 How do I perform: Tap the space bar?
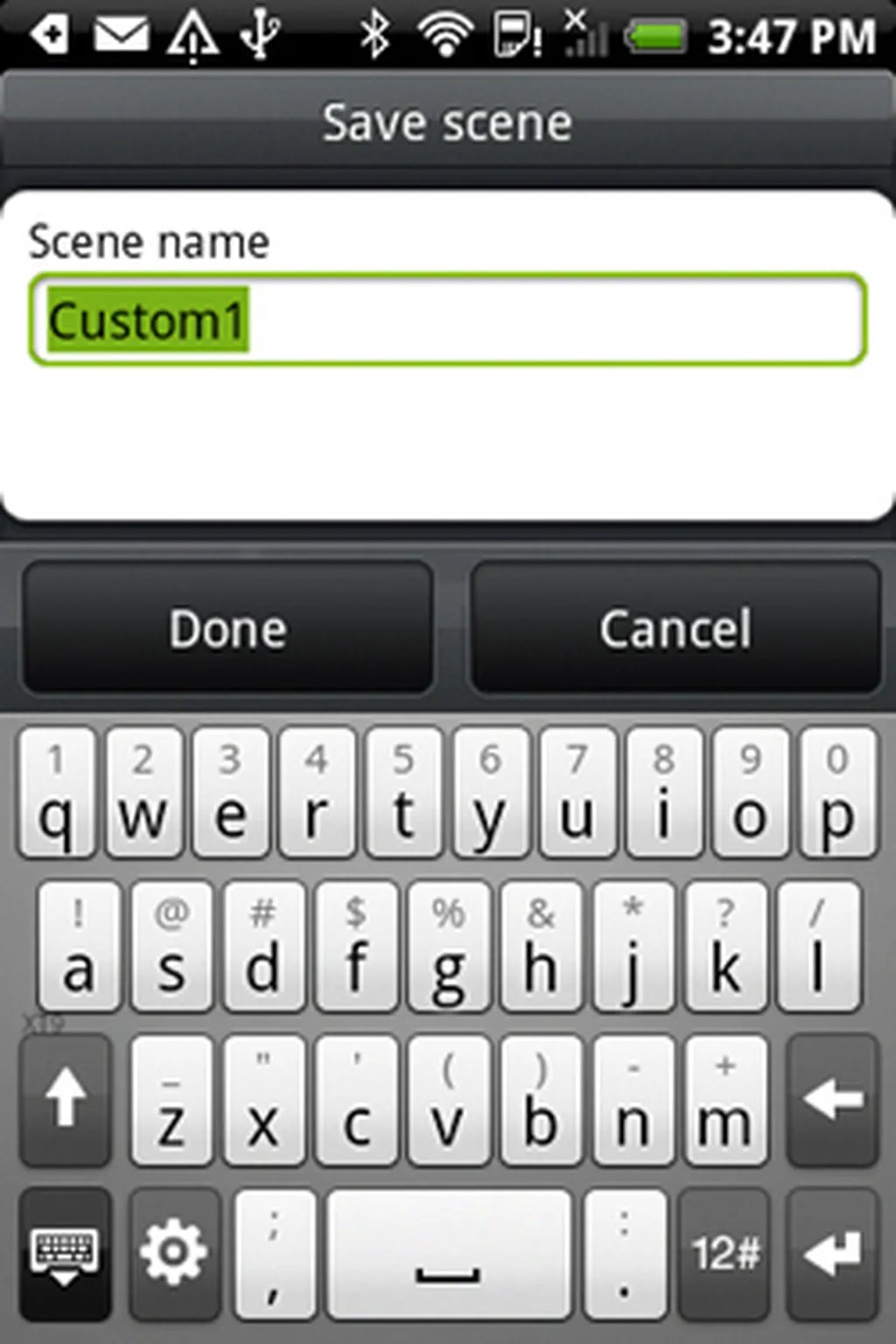[x=449, y=1253]
